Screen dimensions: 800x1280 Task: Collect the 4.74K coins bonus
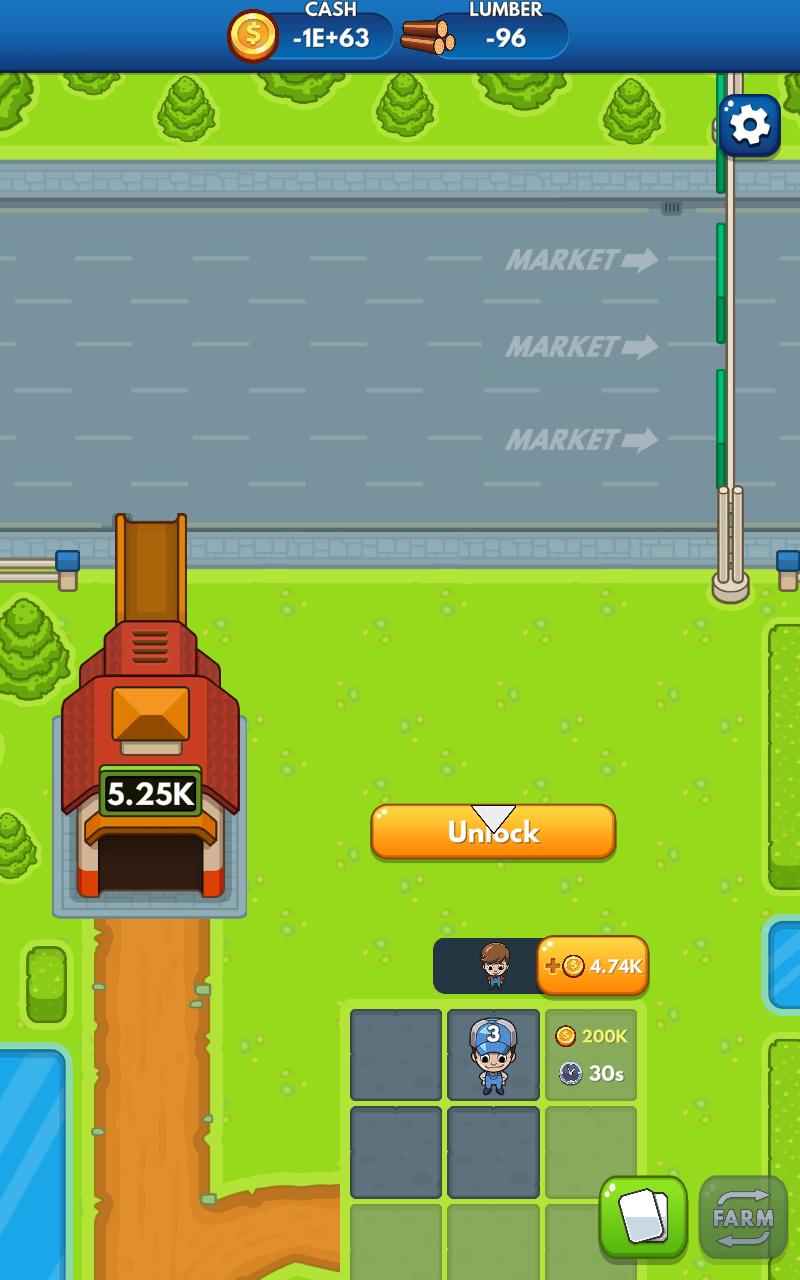tap(593, 966)
